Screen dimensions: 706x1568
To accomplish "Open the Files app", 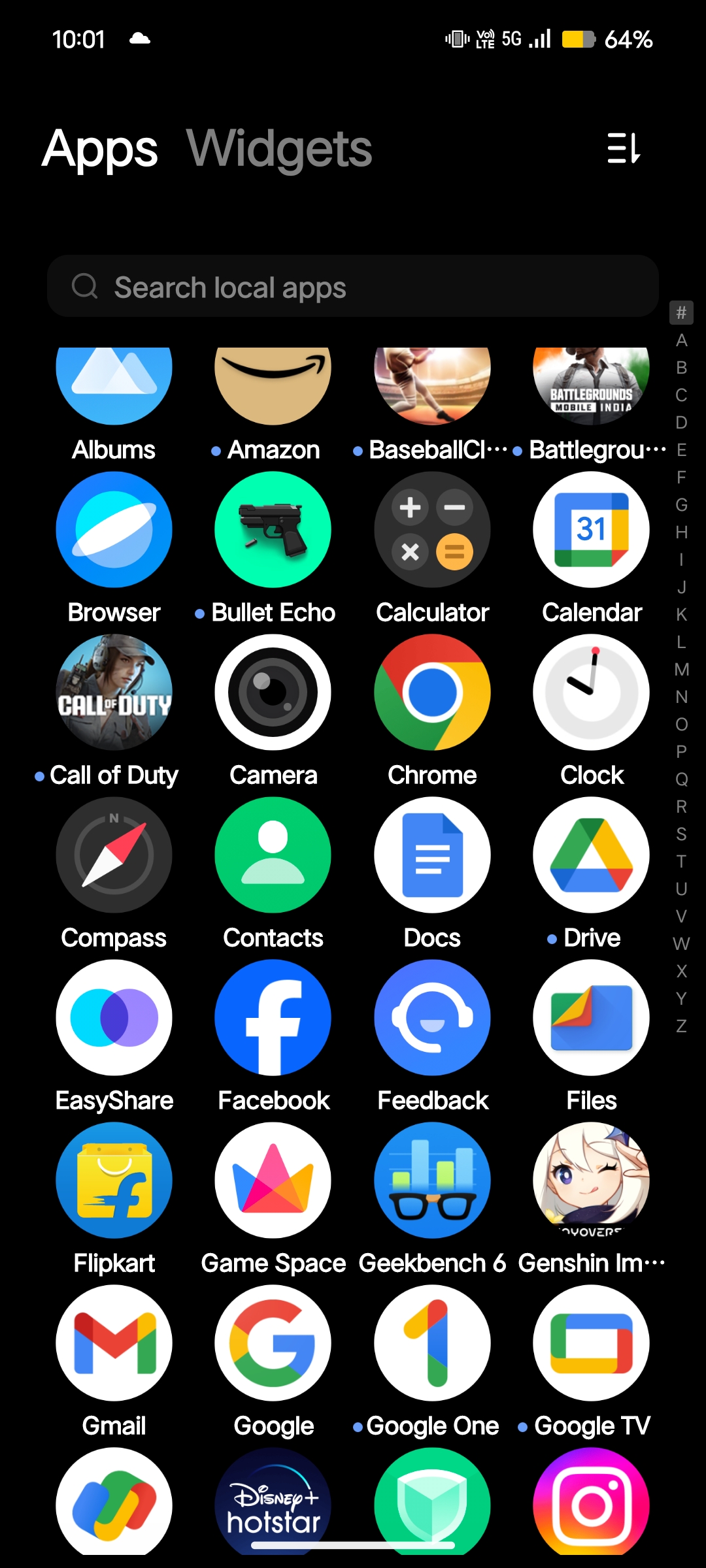I will pyautogui.click(x=591, y=1018).
